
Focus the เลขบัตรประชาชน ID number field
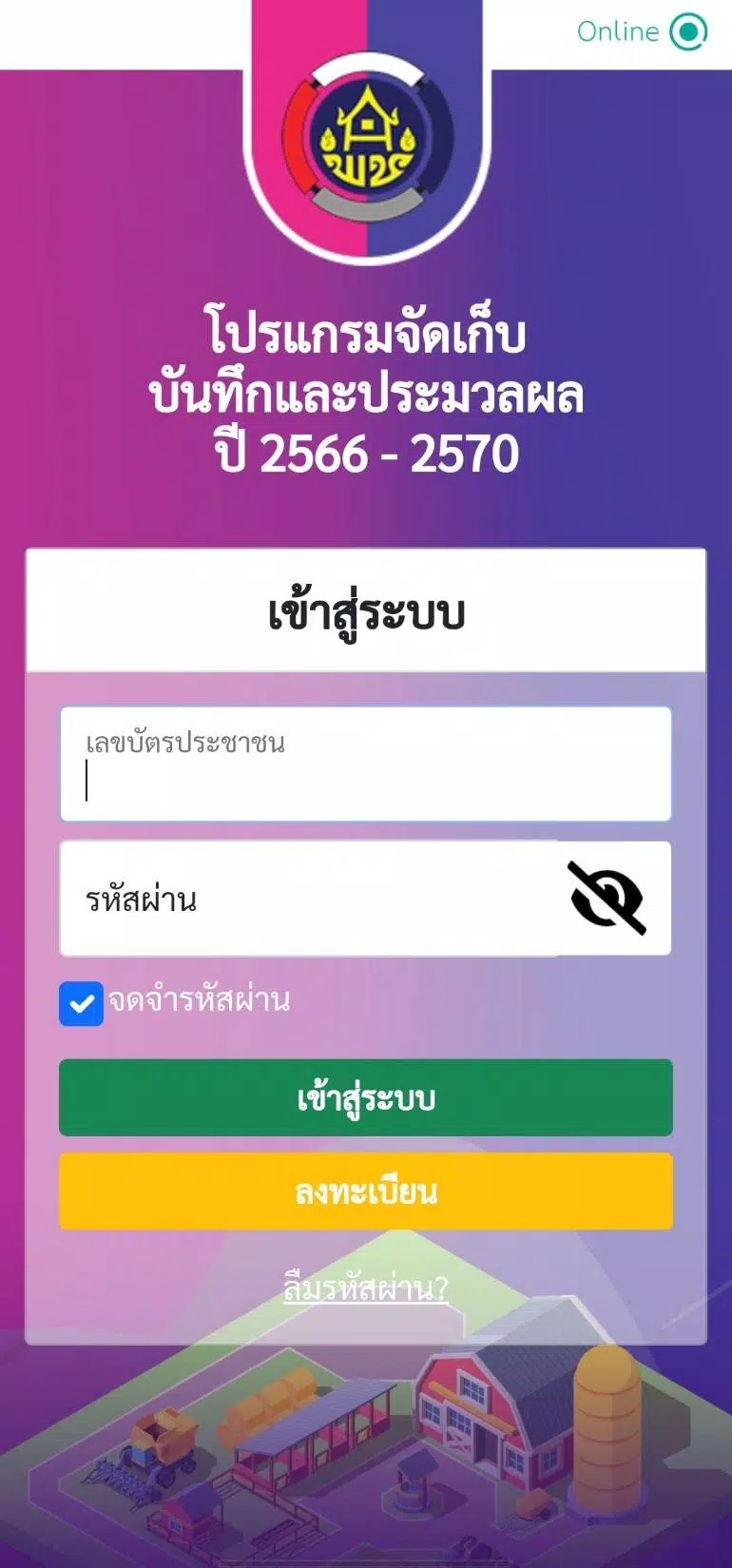tap(366, 764)
